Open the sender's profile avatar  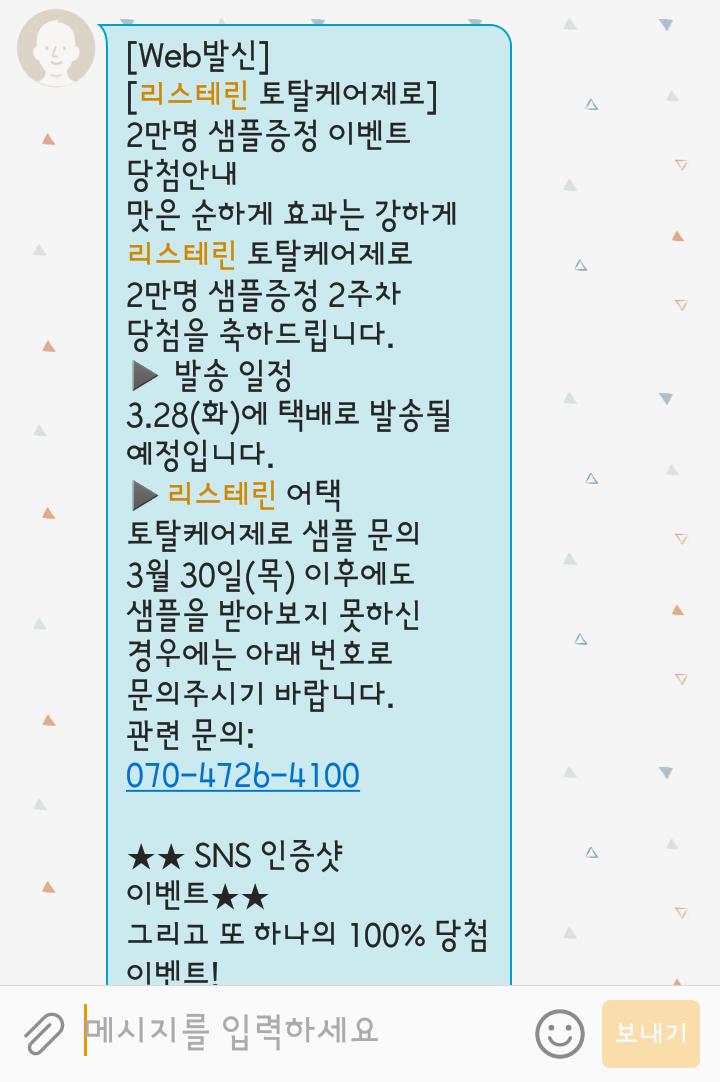tap(56, 48)
